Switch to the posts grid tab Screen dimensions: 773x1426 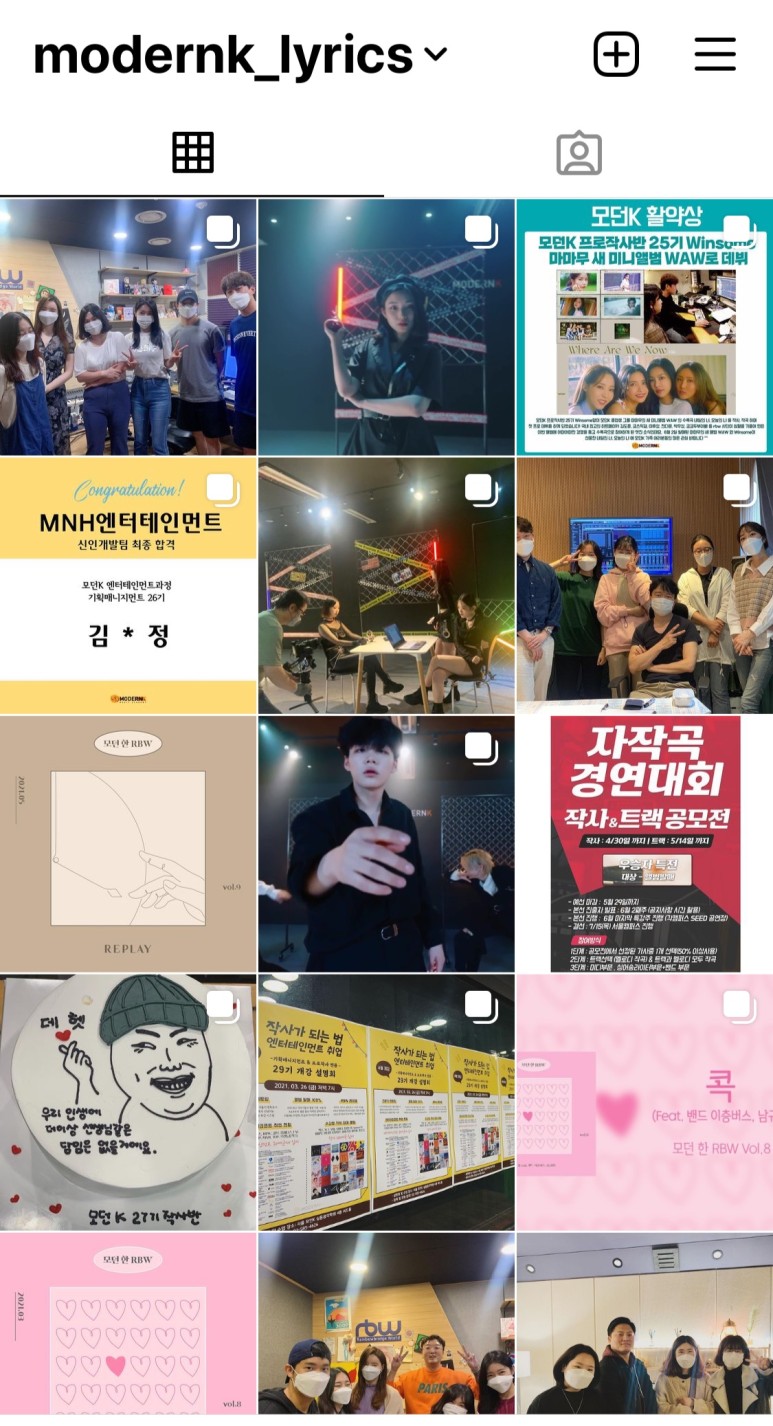tap(193, 152)
